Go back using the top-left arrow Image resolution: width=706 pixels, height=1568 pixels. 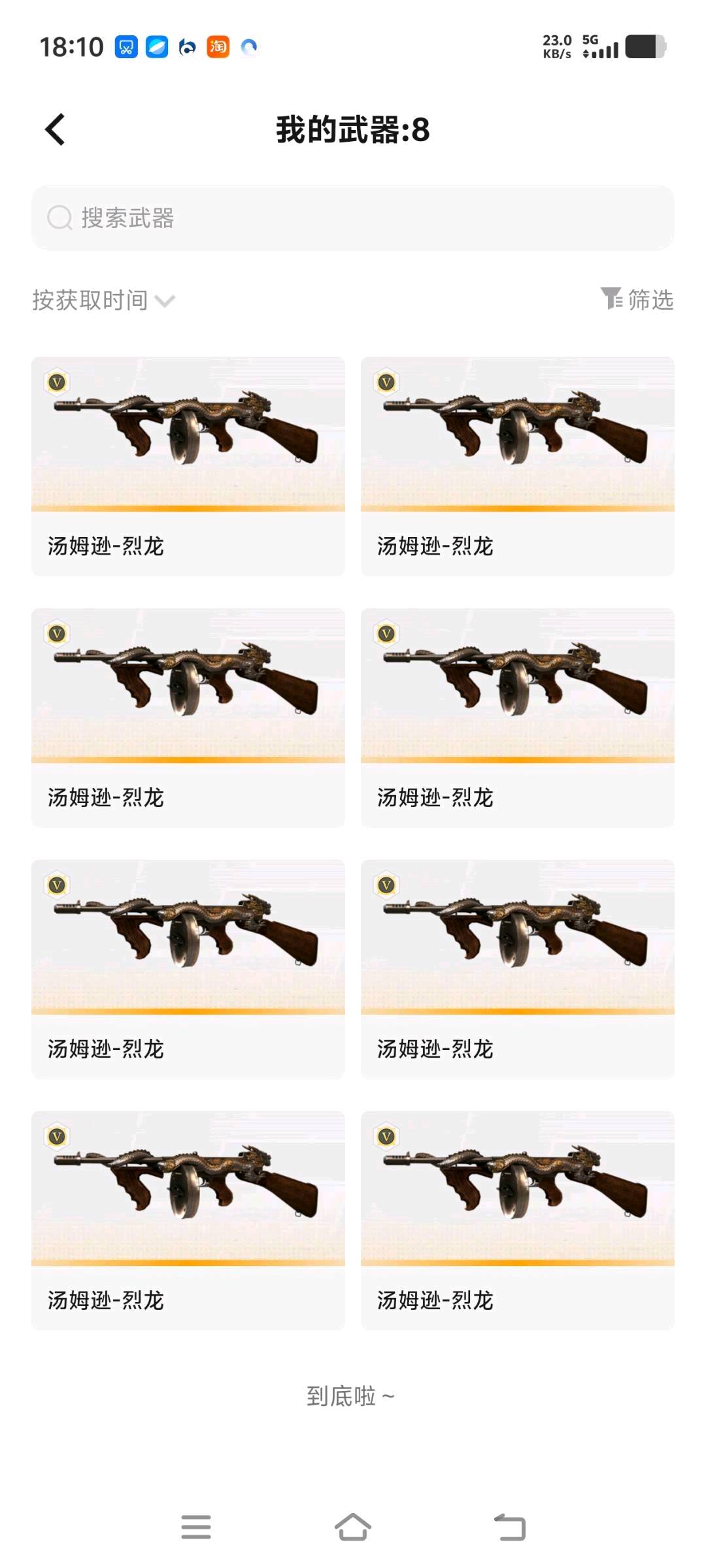tap(55, 129)
